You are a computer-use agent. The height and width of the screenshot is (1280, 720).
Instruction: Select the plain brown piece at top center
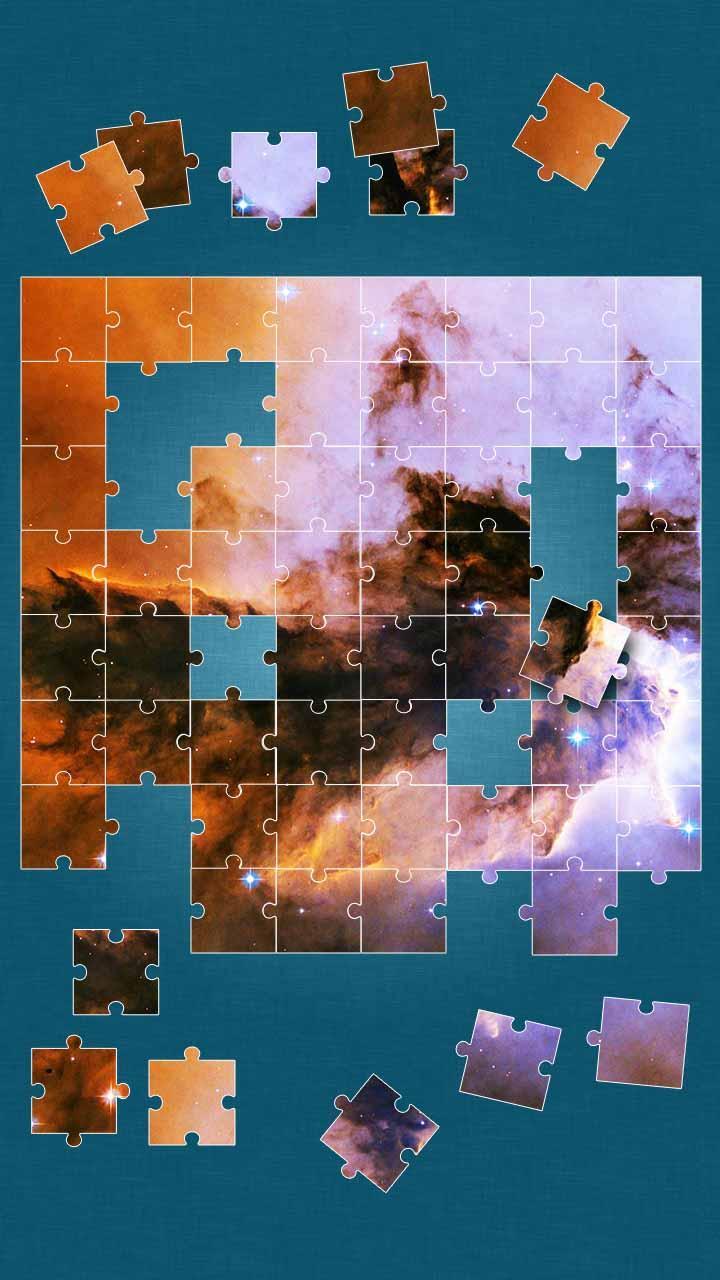[x=390, y=110]
